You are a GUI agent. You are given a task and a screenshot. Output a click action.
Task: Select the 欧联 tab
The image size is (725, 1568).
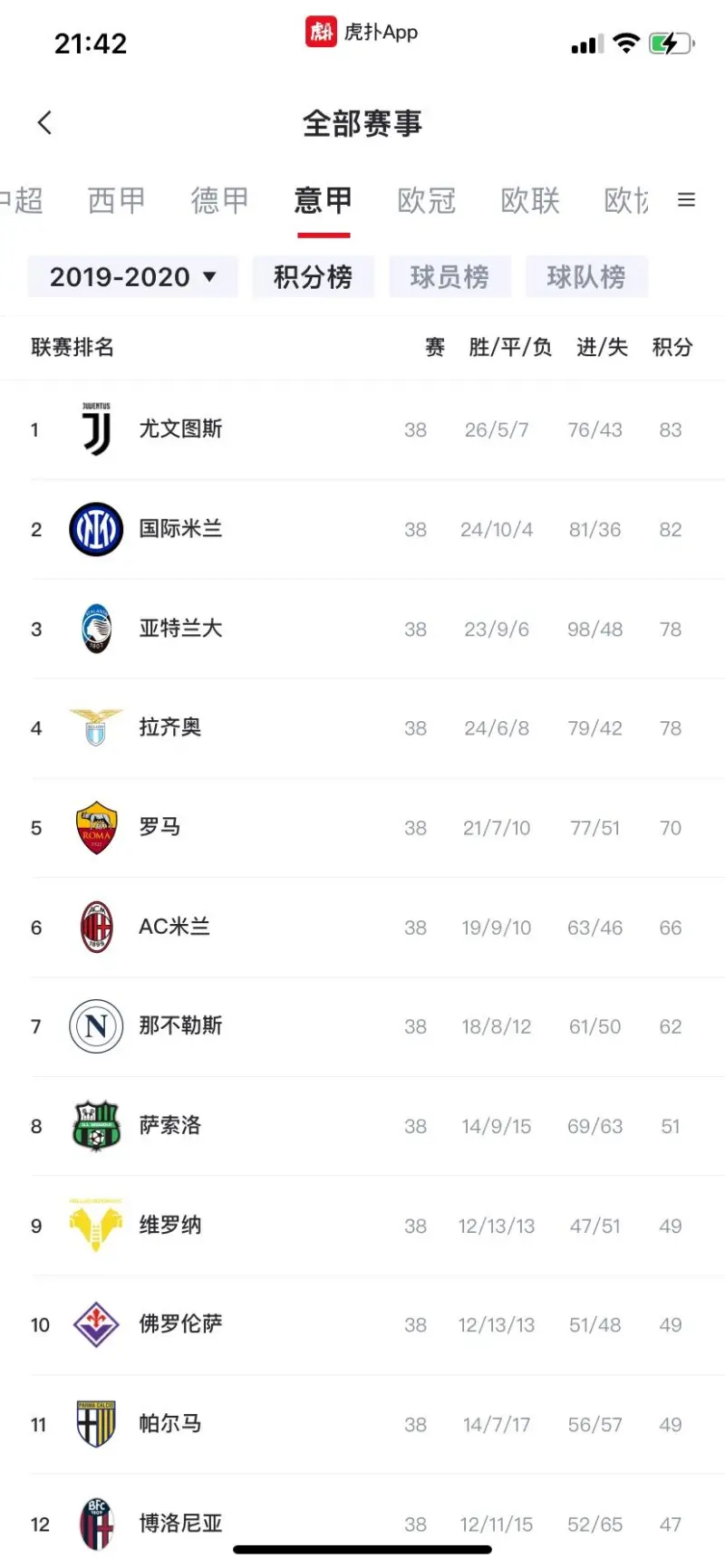tap(530, 200)
